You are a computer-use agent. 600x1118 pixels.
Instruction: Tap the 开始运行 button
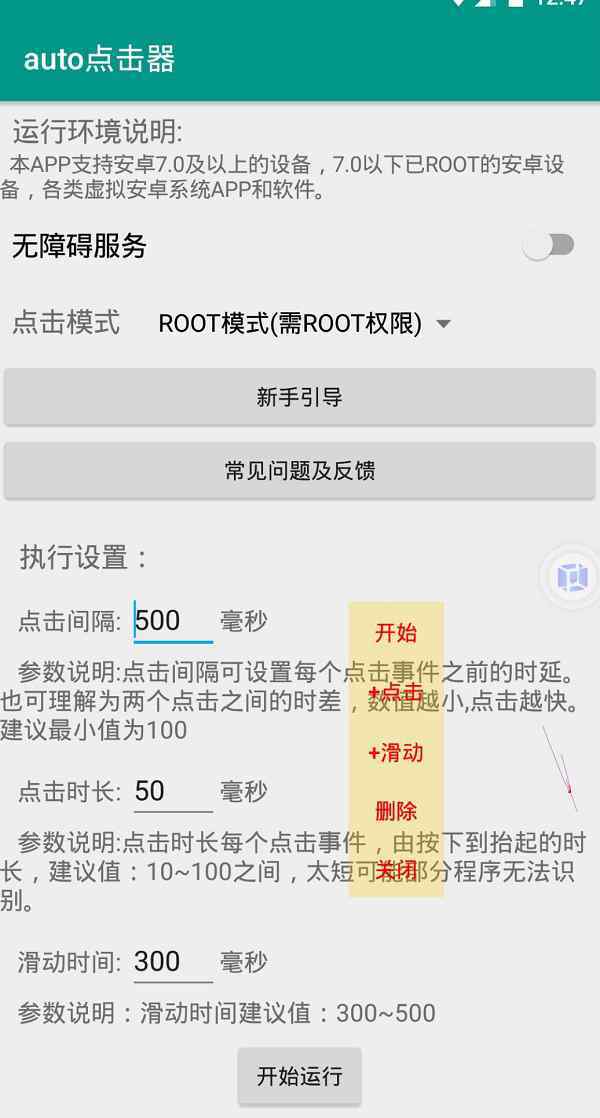pyautogui.click(x=299, y=1076)
